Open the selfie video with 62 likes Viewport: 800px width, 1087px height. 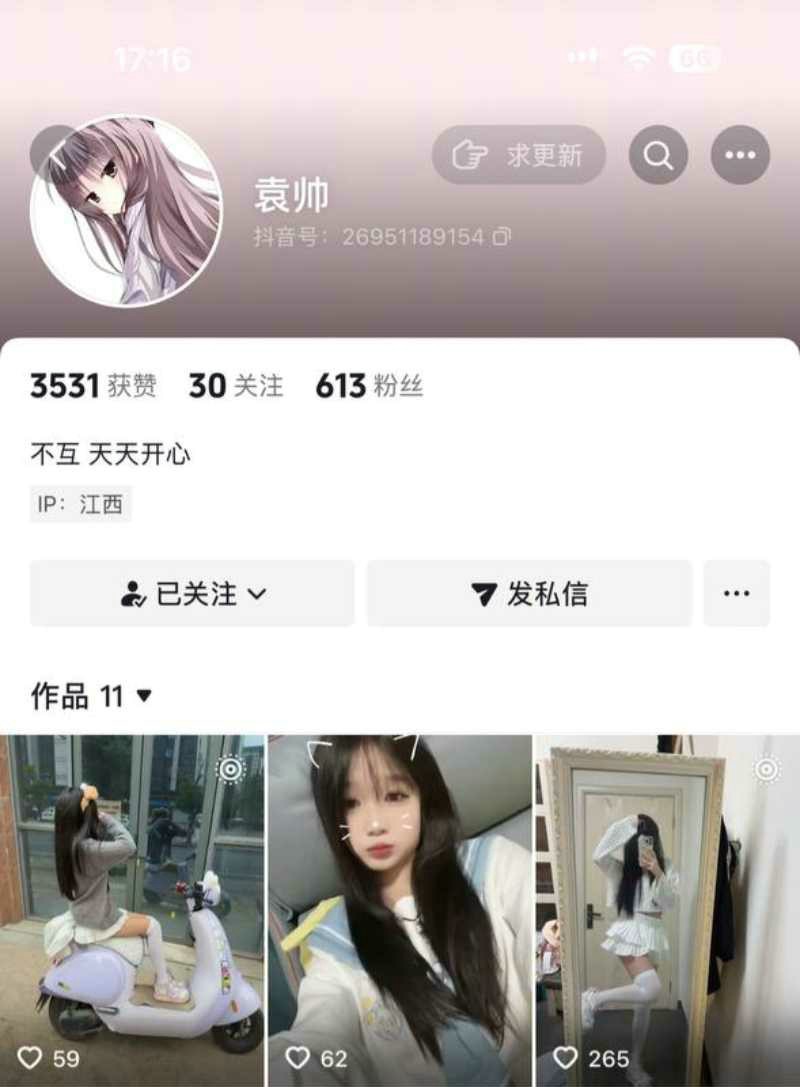pyautogui.click(x=399, y=900)
